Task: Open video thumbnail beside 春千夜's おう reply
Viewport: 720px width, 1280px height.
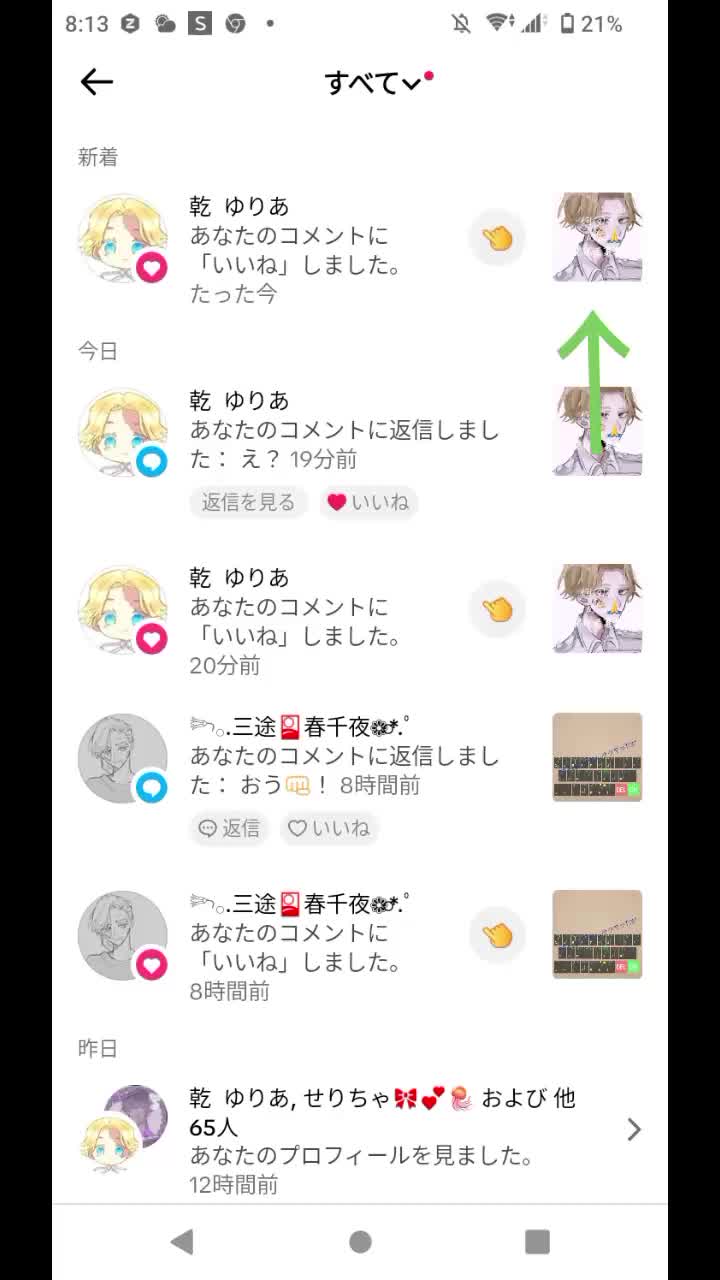Action: tap(597, 757)
